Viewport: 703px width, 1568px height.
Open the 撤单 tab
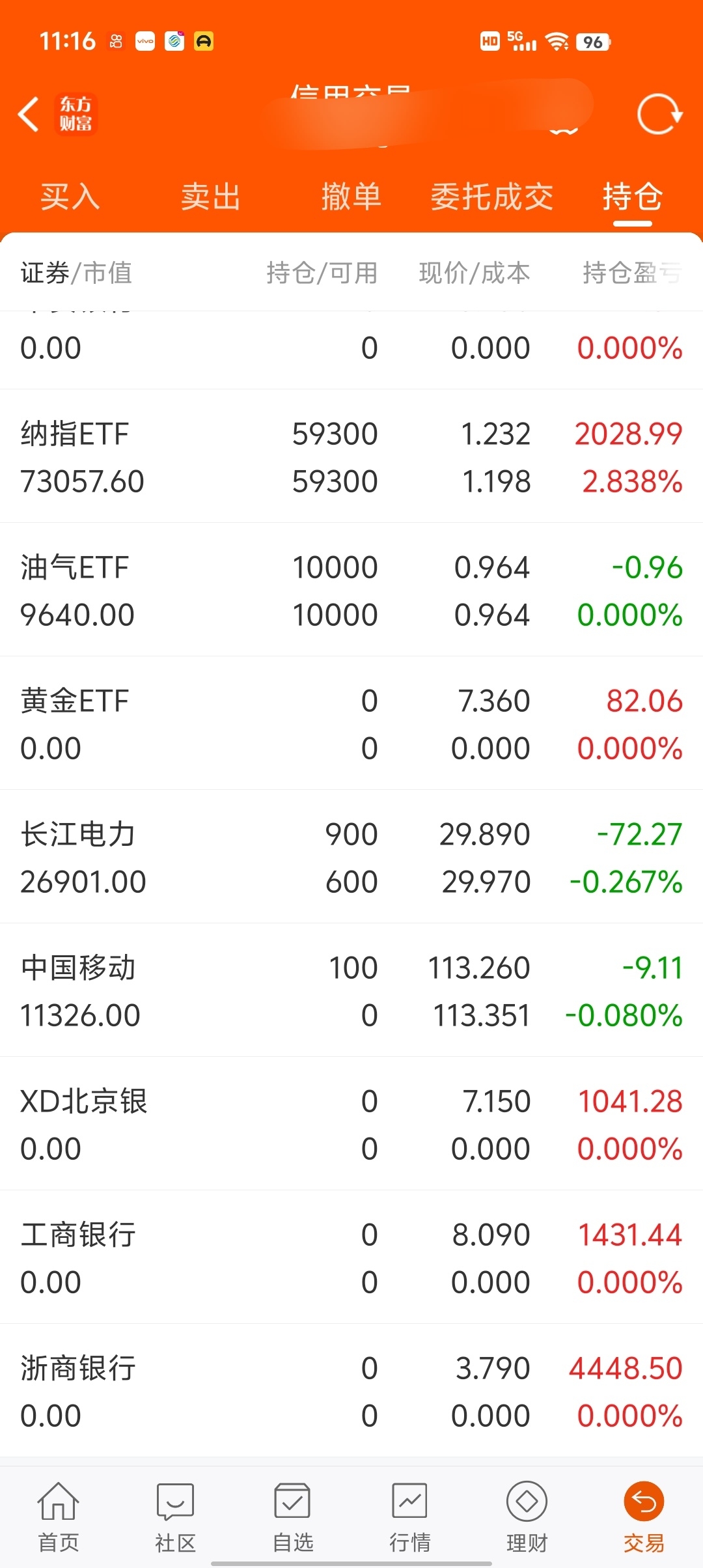click(x=351, y=197)
